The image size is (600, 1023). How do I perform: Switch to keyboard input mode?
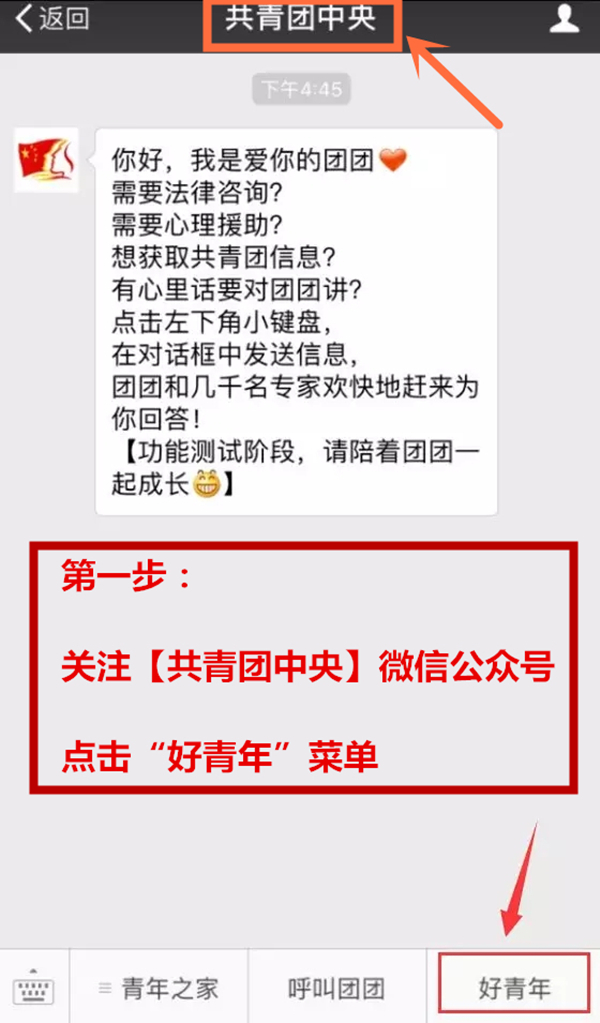click(34, 989)
